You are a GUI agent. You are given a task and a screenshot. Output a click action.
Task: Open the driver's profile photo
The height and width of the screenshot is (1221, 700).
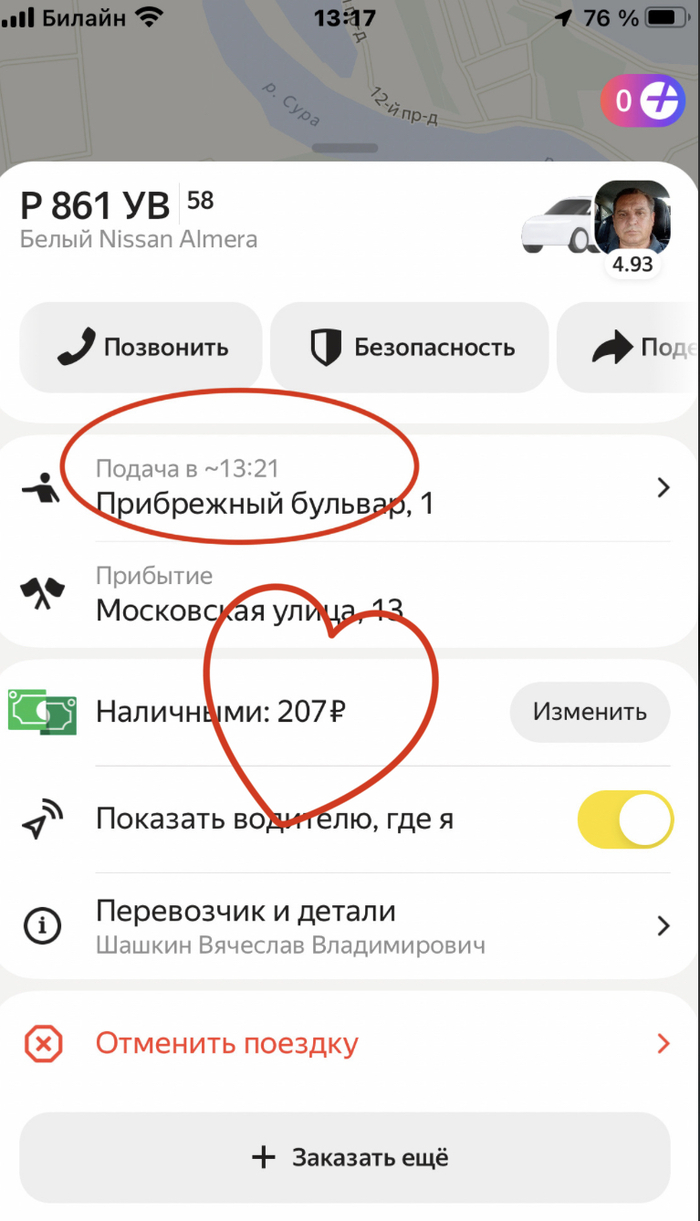click(631, 218)
